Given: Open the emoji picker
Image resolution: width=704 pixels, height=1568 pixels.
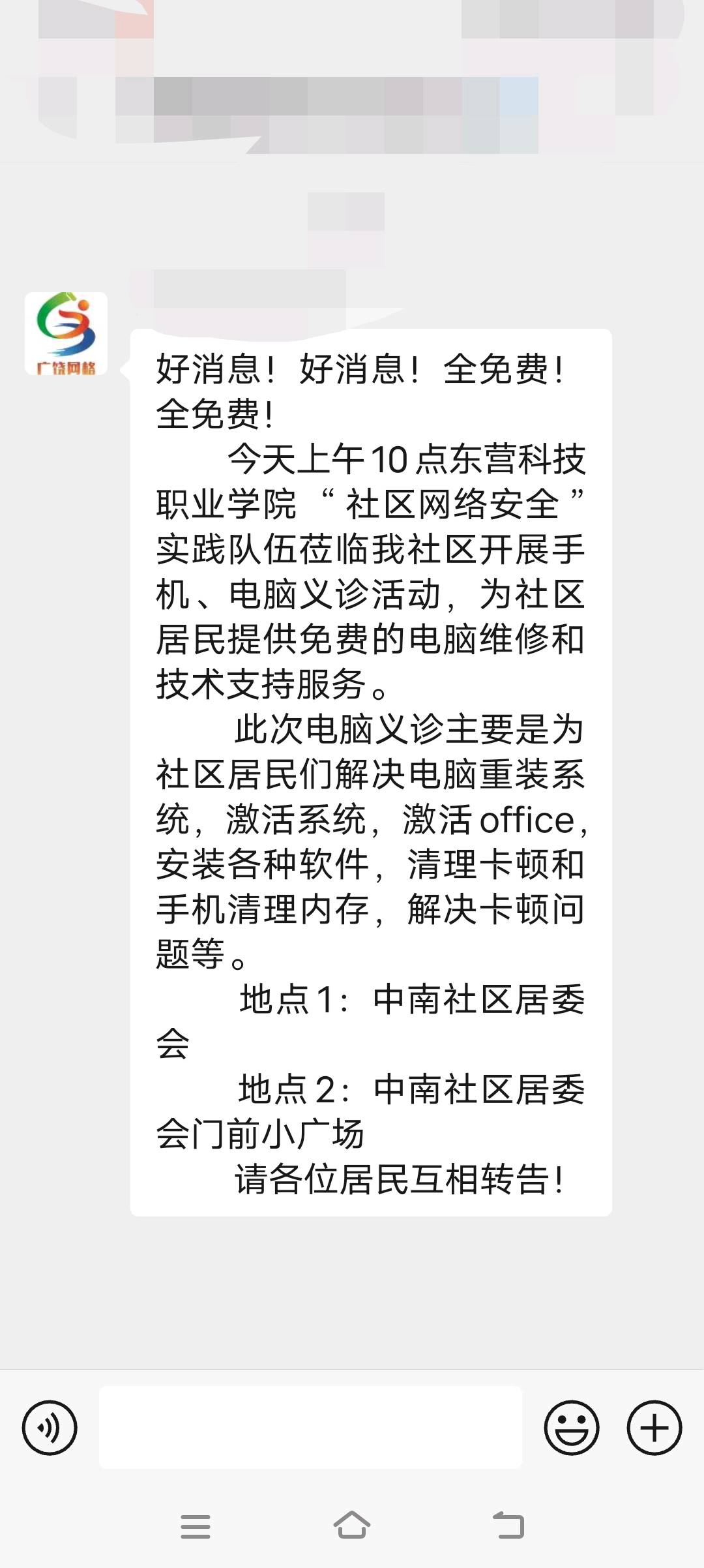Looking at the screenshot, I should click(571, 1427).
